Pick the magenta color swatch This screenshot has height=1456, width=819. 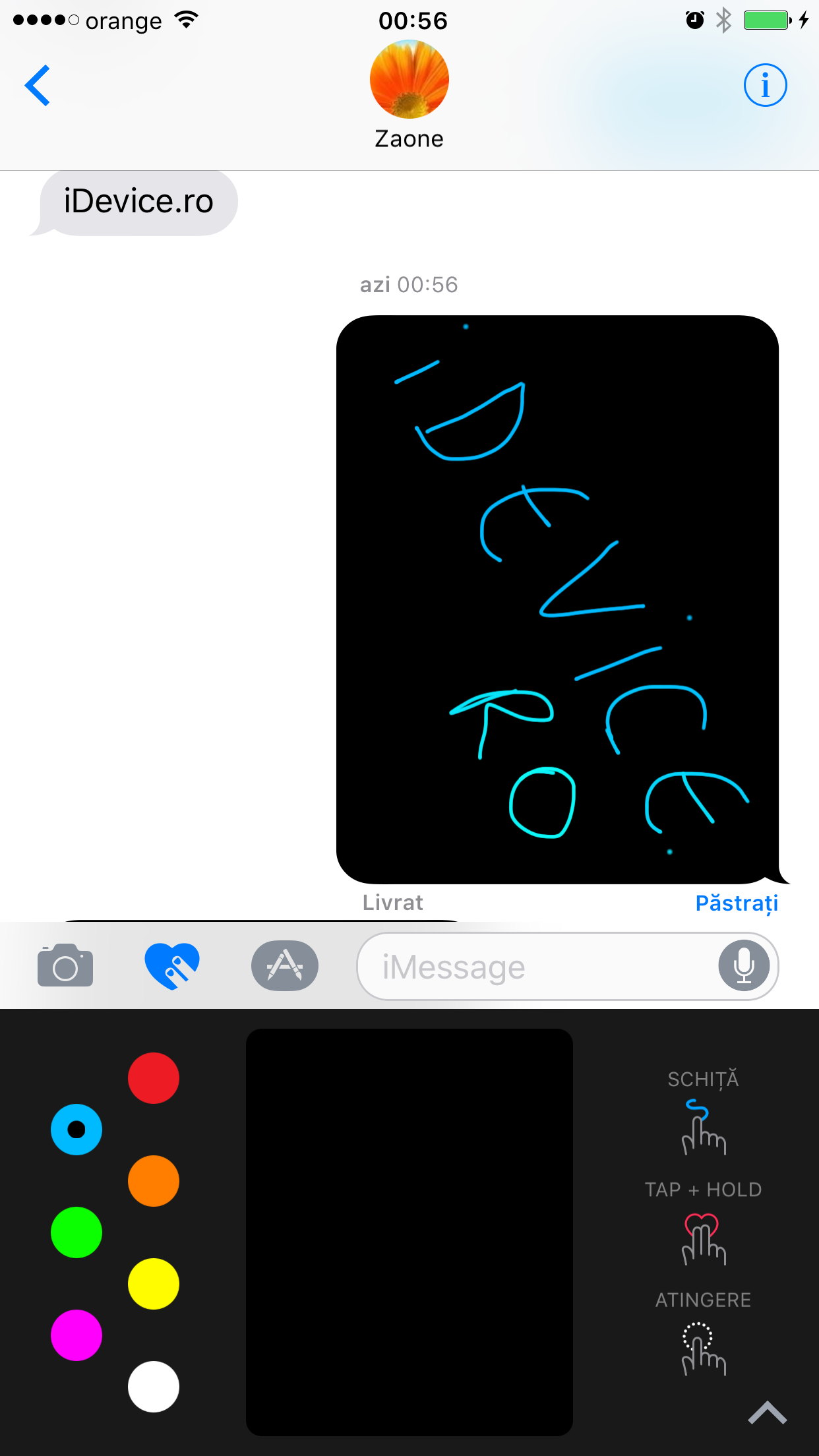(76, 1335)
